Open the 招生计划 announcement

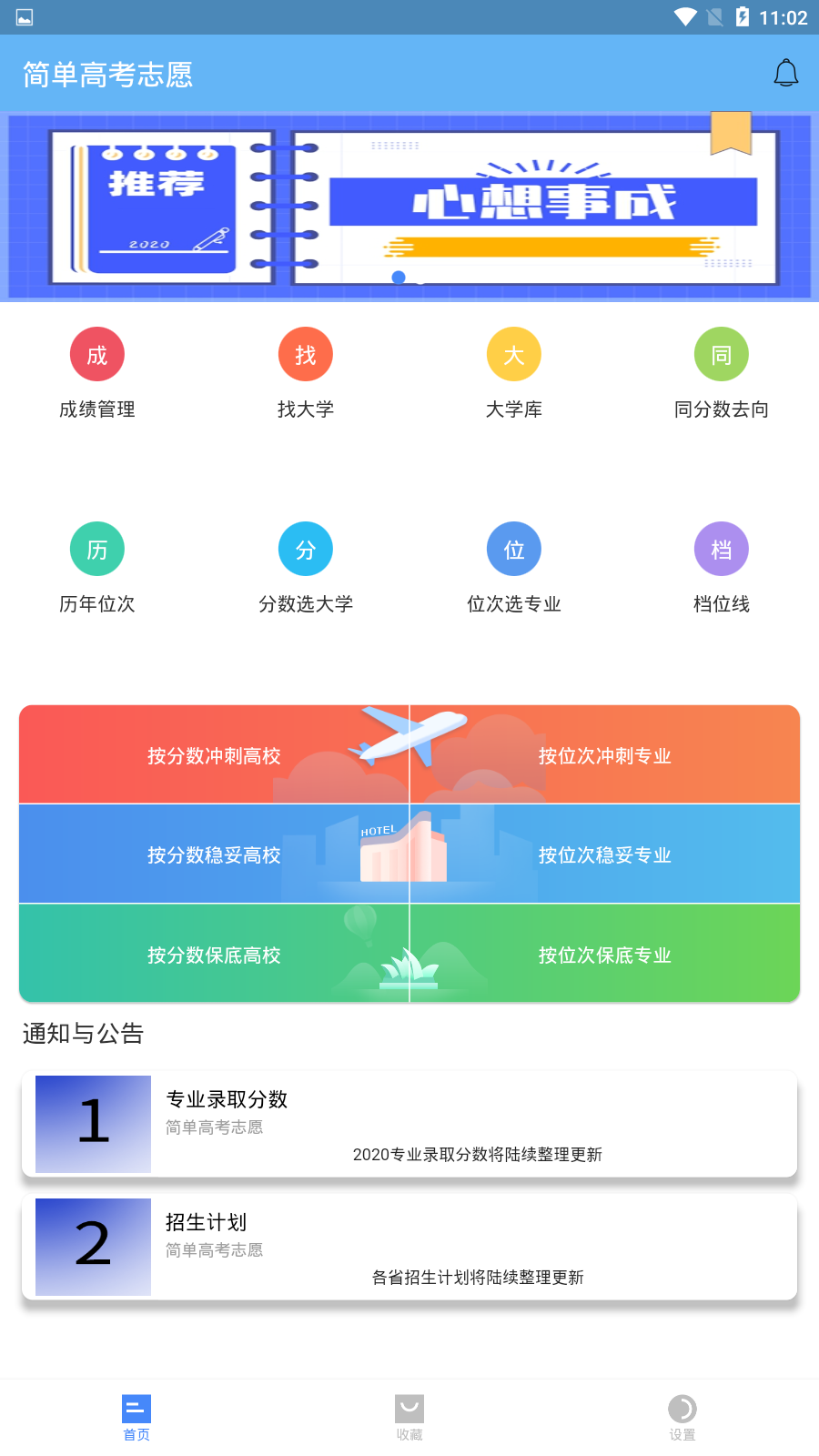[x=409, y=1248]
